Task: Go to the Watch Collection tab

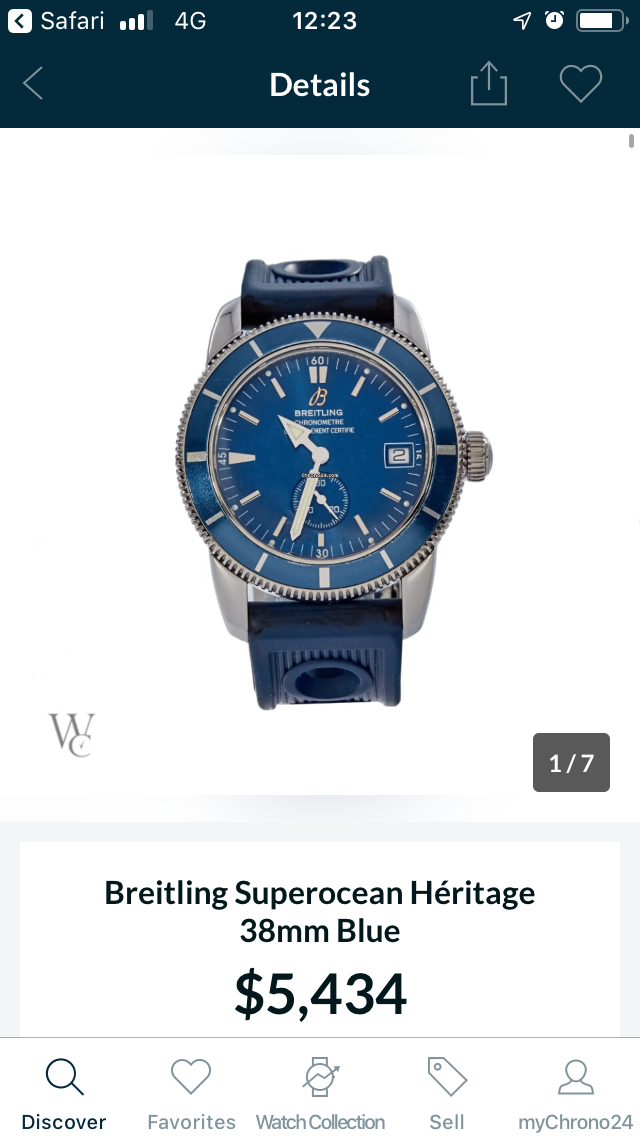Action: 320,1093
